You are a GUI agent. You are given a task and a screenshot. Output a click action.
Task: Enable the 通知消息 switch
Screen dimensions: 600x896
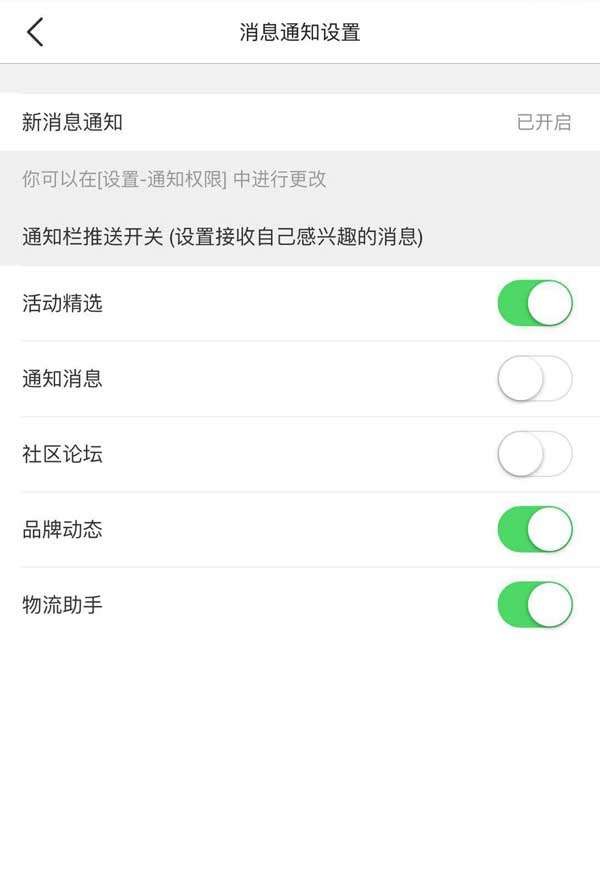coord(535,379)
